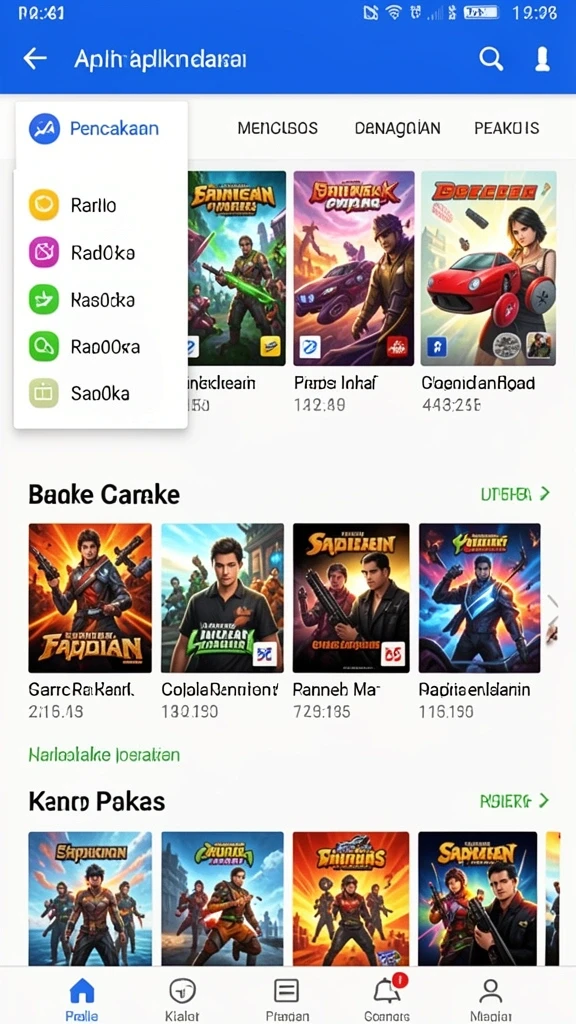Go to the Klalot bottom tab

(x=182, y=999)
